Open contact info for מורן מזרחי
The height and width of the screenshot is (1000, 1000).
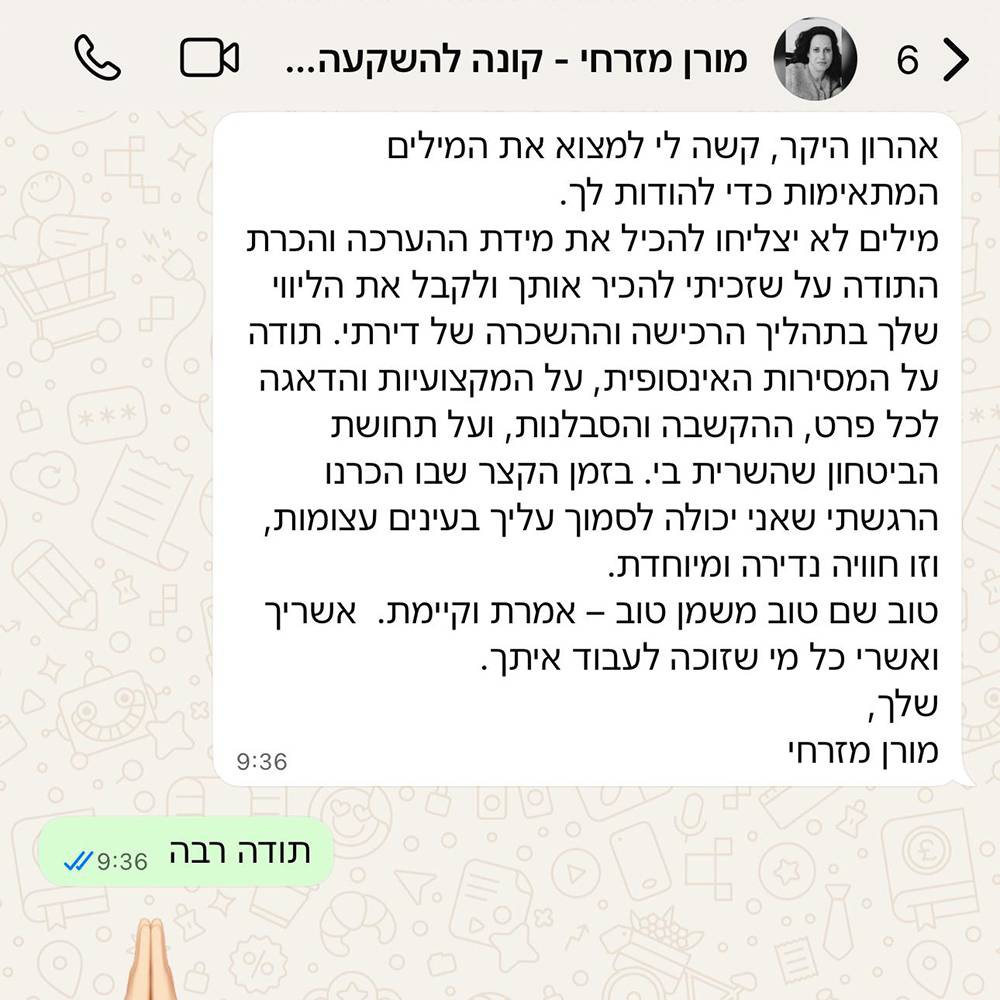click(x=516, y=60)
